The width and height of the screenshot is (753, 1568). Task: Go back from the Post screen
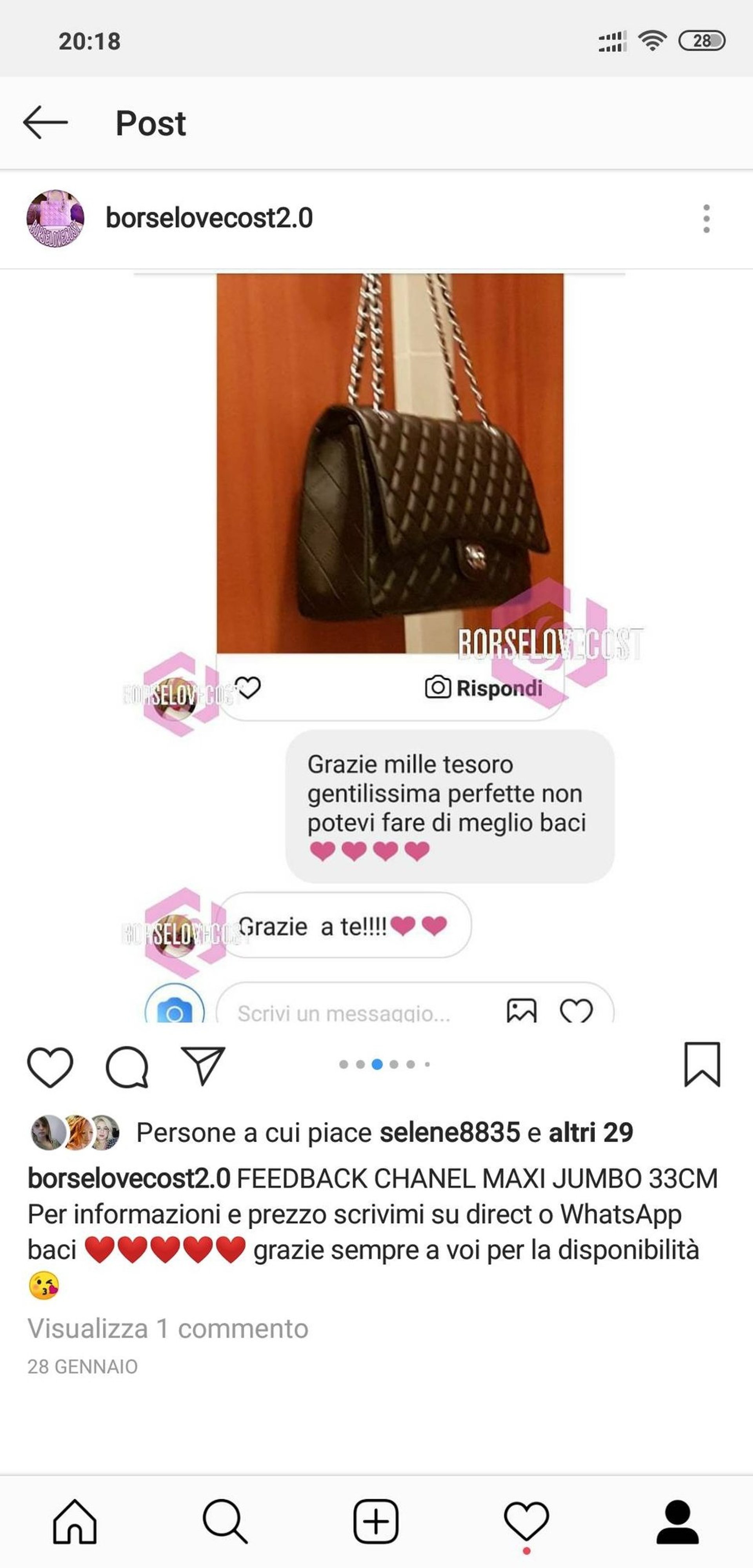pyautogui.click(x=45, y=122)
